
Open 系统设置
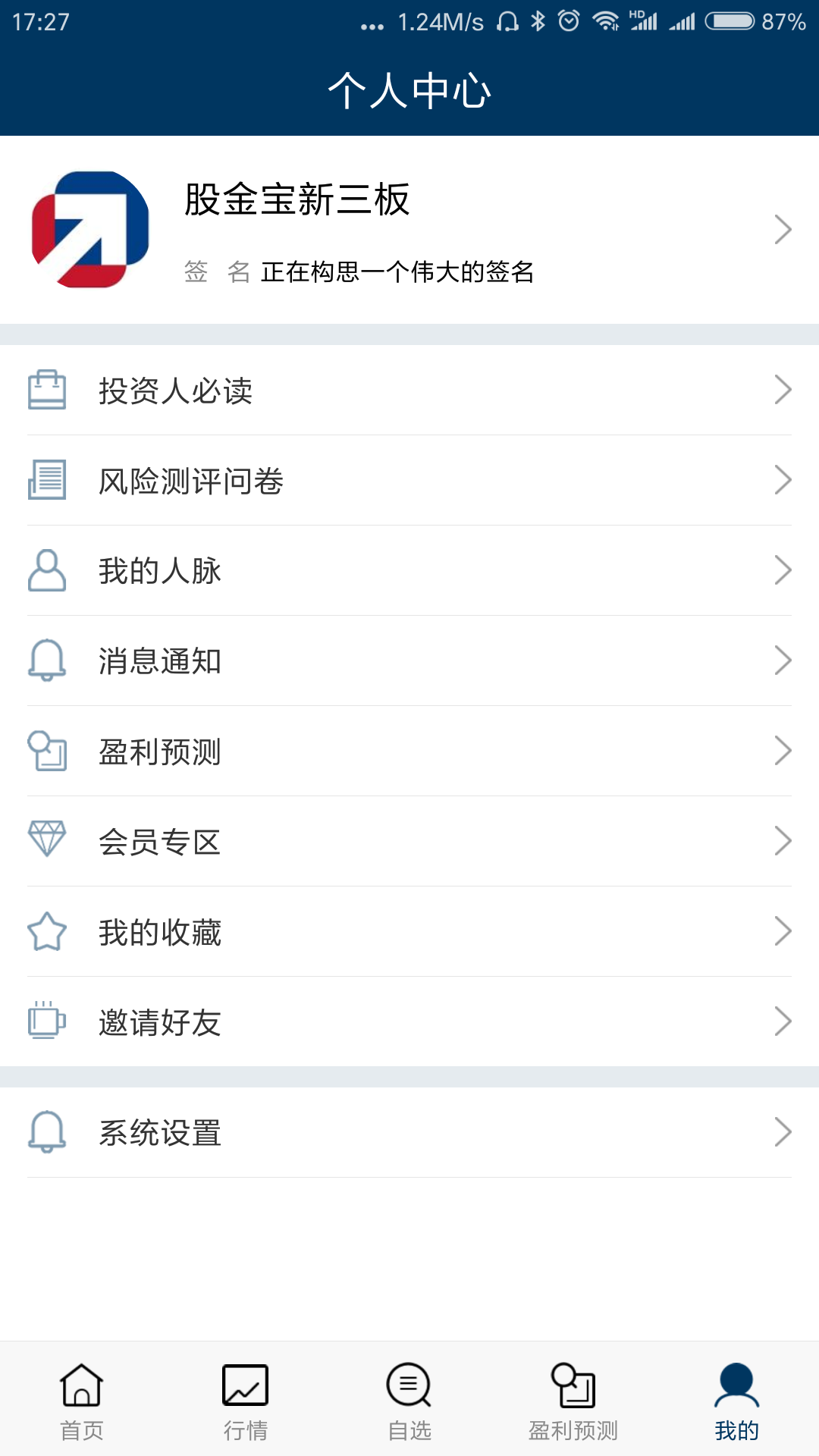click(409, 1133)
